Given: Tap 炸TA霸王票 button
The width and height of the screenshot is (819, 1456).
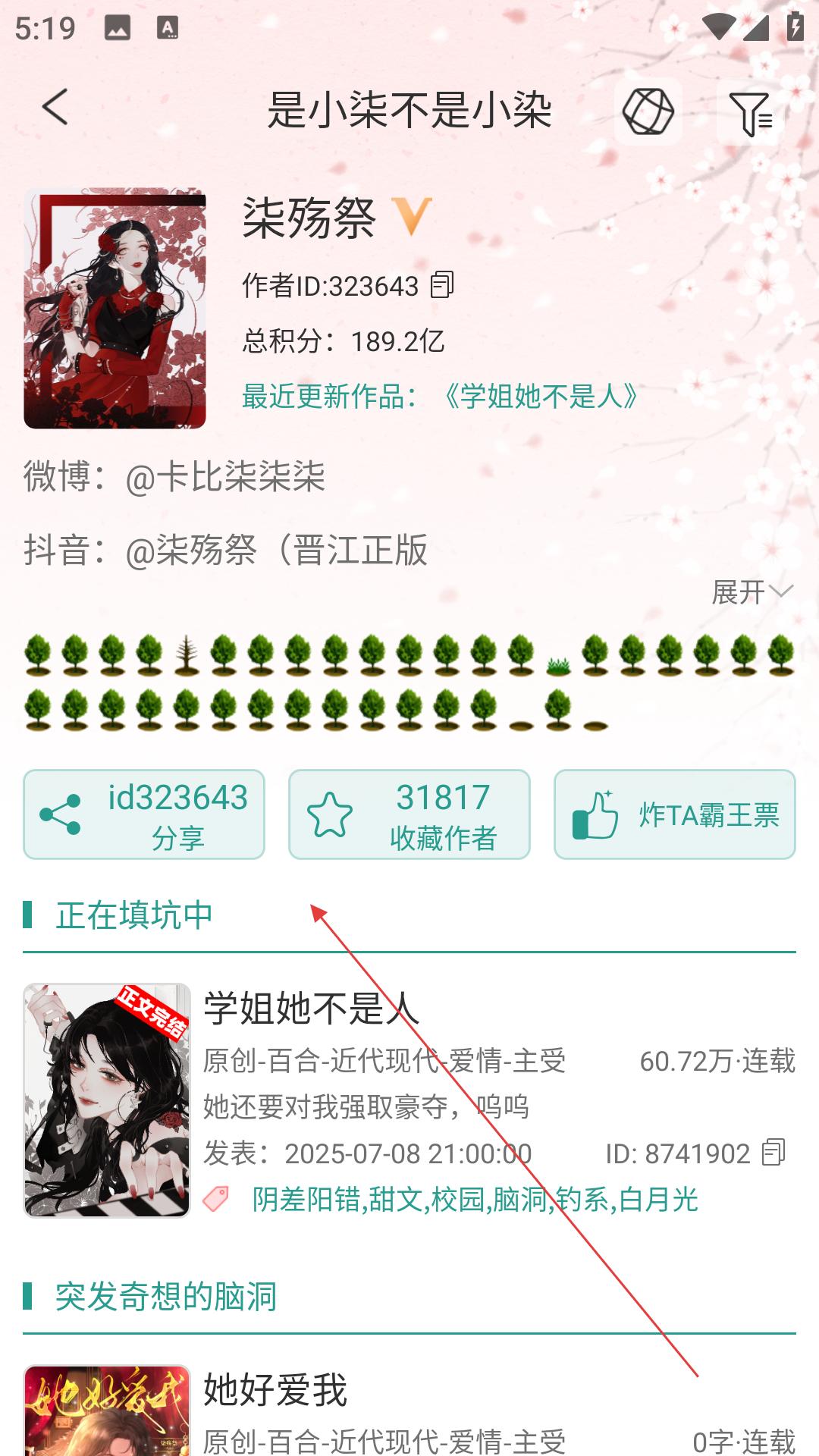Looking at the screenshot, I should pyautogui.click(x=674, y=815).
